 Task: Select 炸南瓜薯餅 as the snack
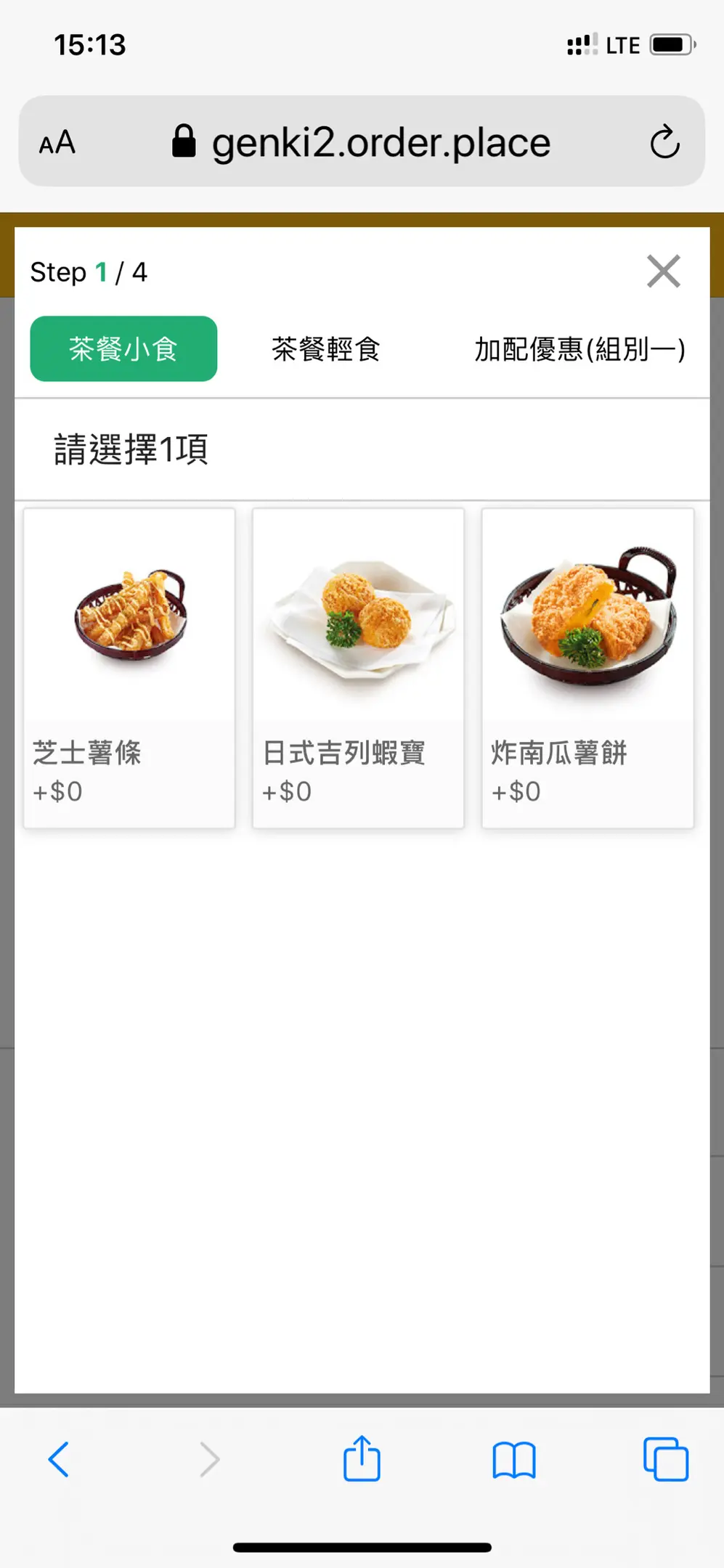tap(587, 668)
